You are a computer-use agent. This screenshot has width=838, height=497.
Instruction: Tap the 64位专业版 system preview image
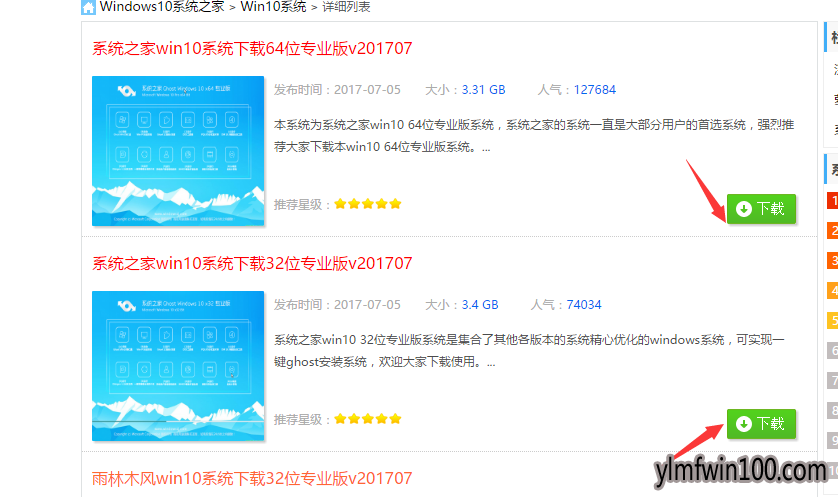(178, 151)
